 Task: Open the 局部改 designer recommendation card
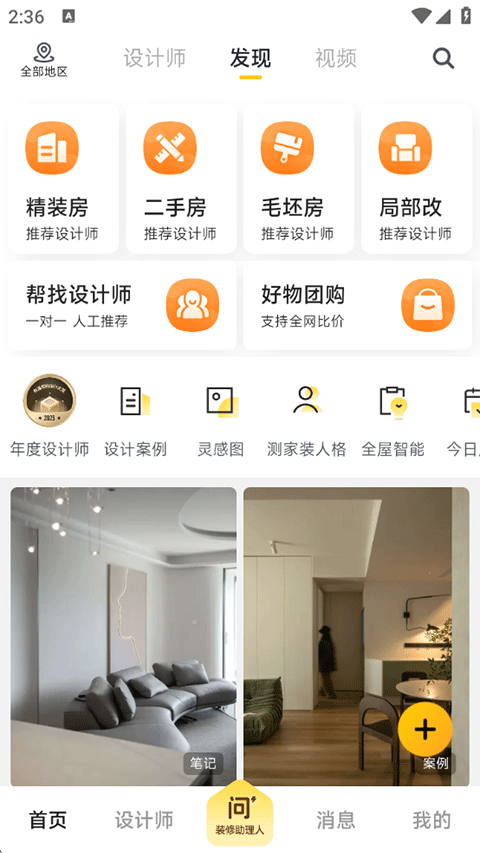pos(417,179)
